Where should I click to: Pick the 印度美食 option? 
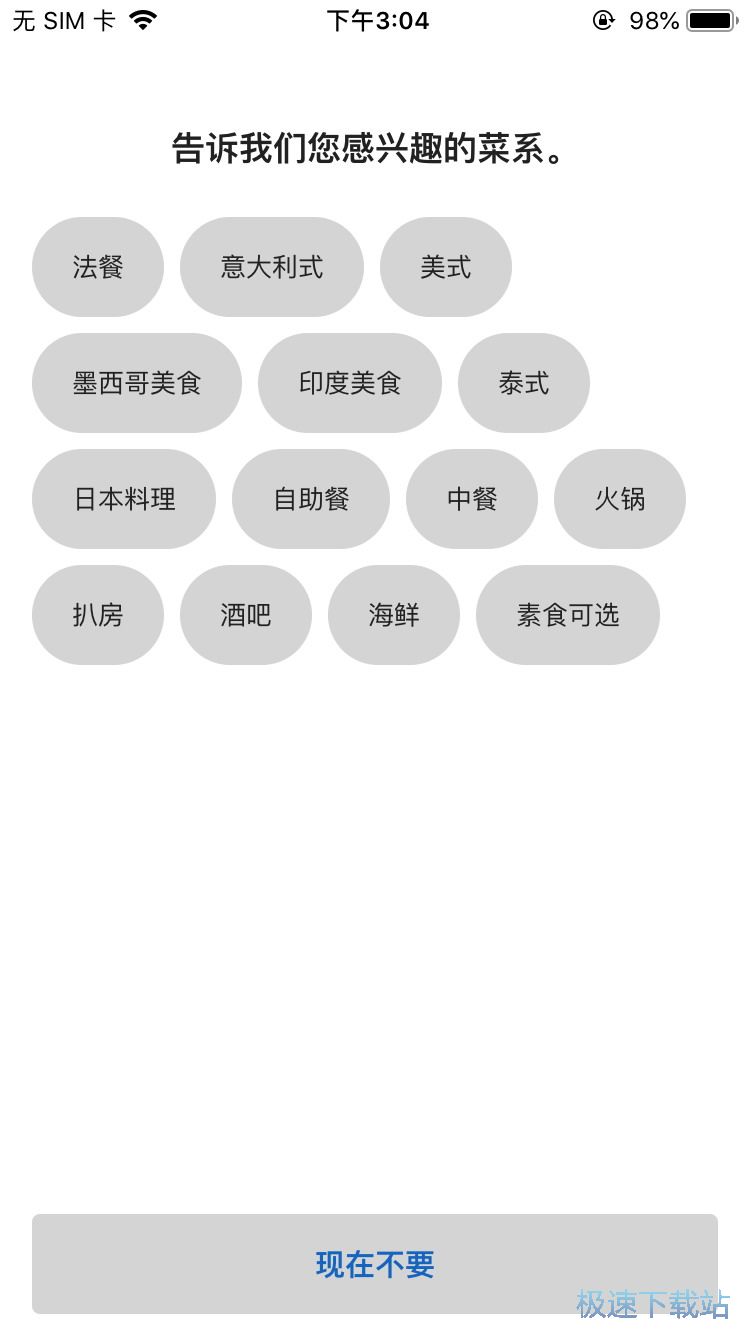350,382
